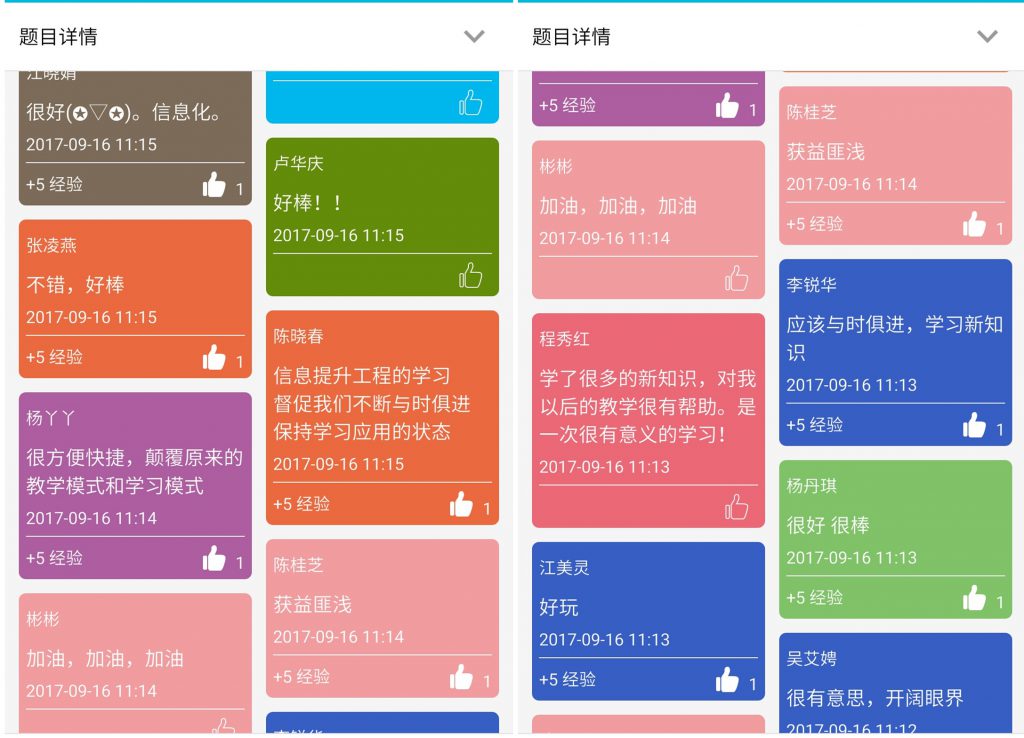This screenshot has height=738, width=1024.
Task: Open 吴艾娉's comment card 很有意思，开阔眼界
Action: coord(895,685)
